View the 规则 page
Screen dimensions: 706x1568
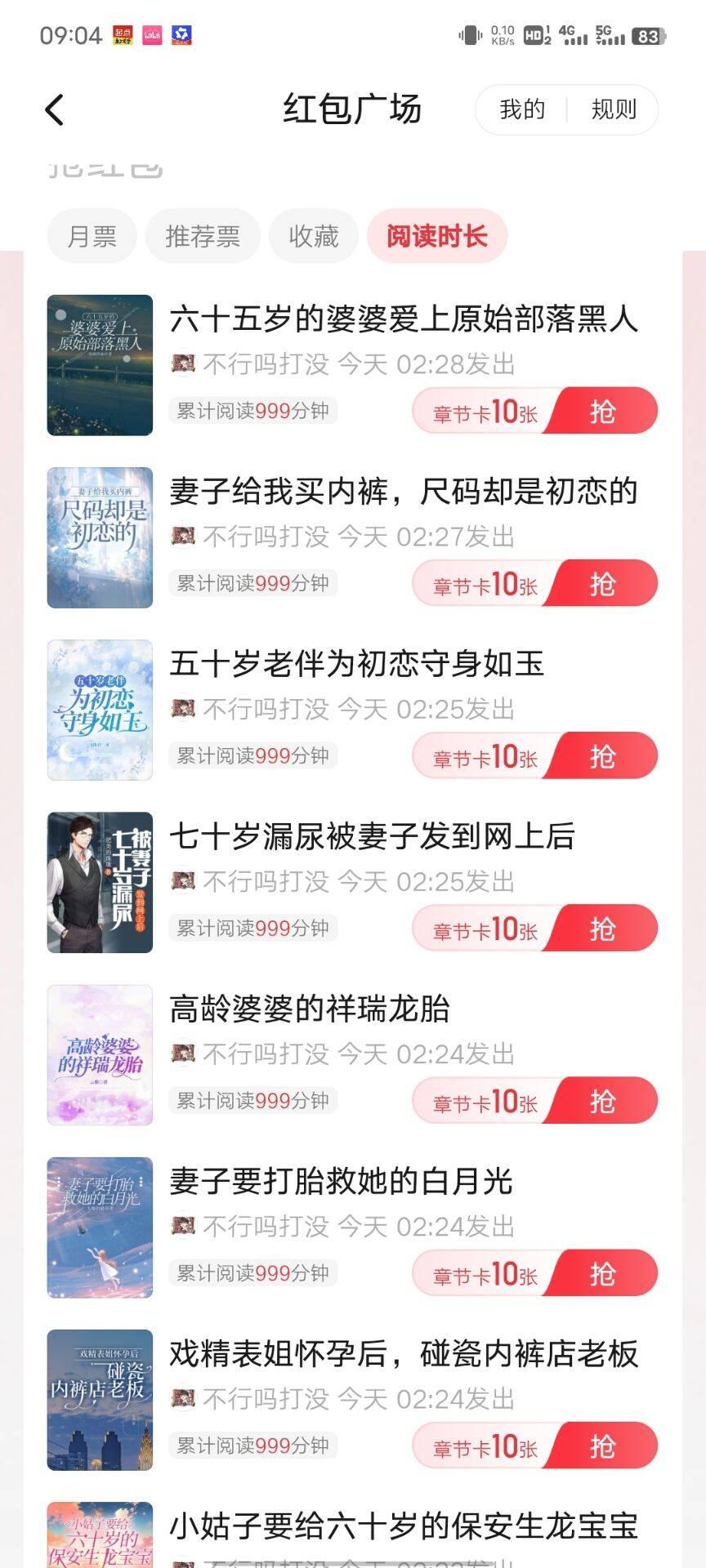(x=614, y=109)
